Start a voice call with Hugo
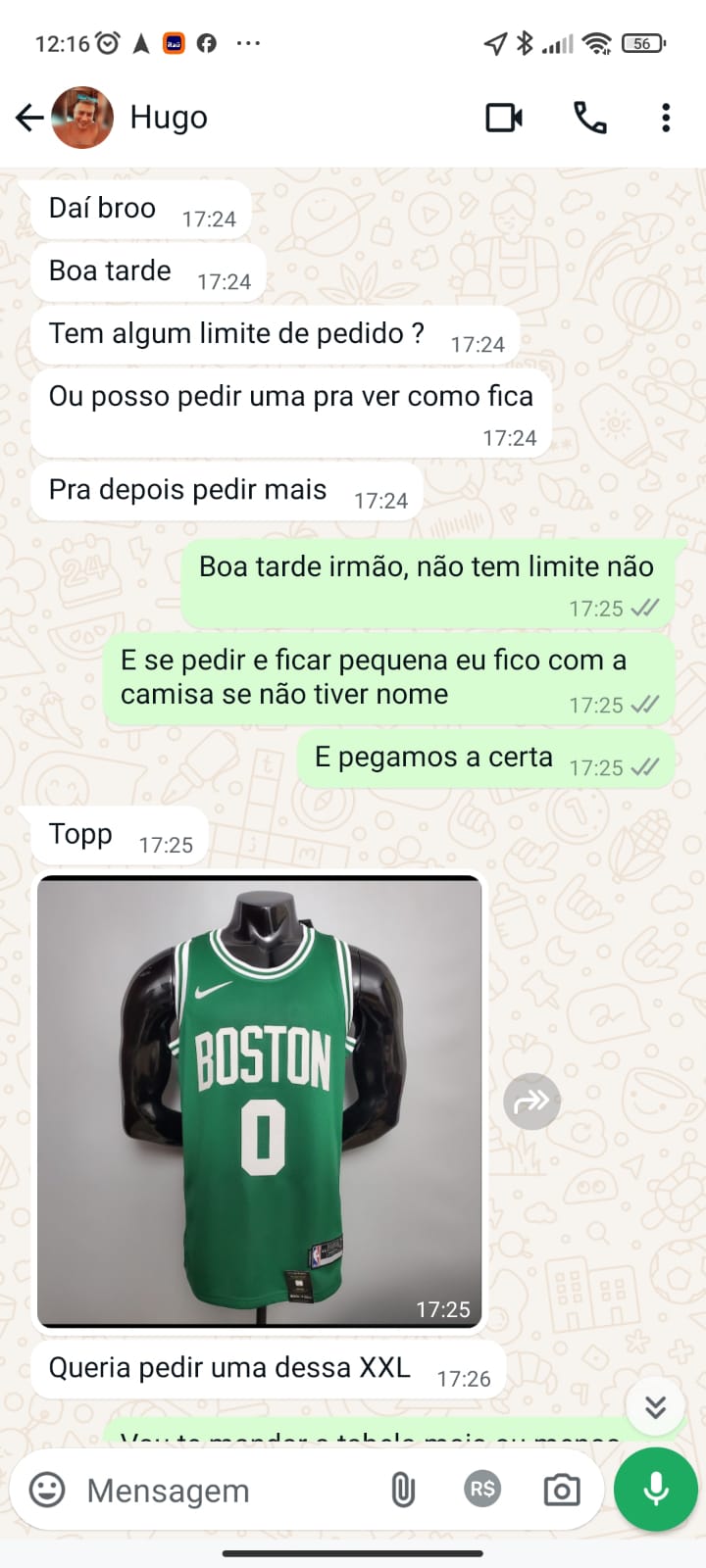The height and width of the screenshot is (1568, 706). pyautogui.click(x=589, y=118)
